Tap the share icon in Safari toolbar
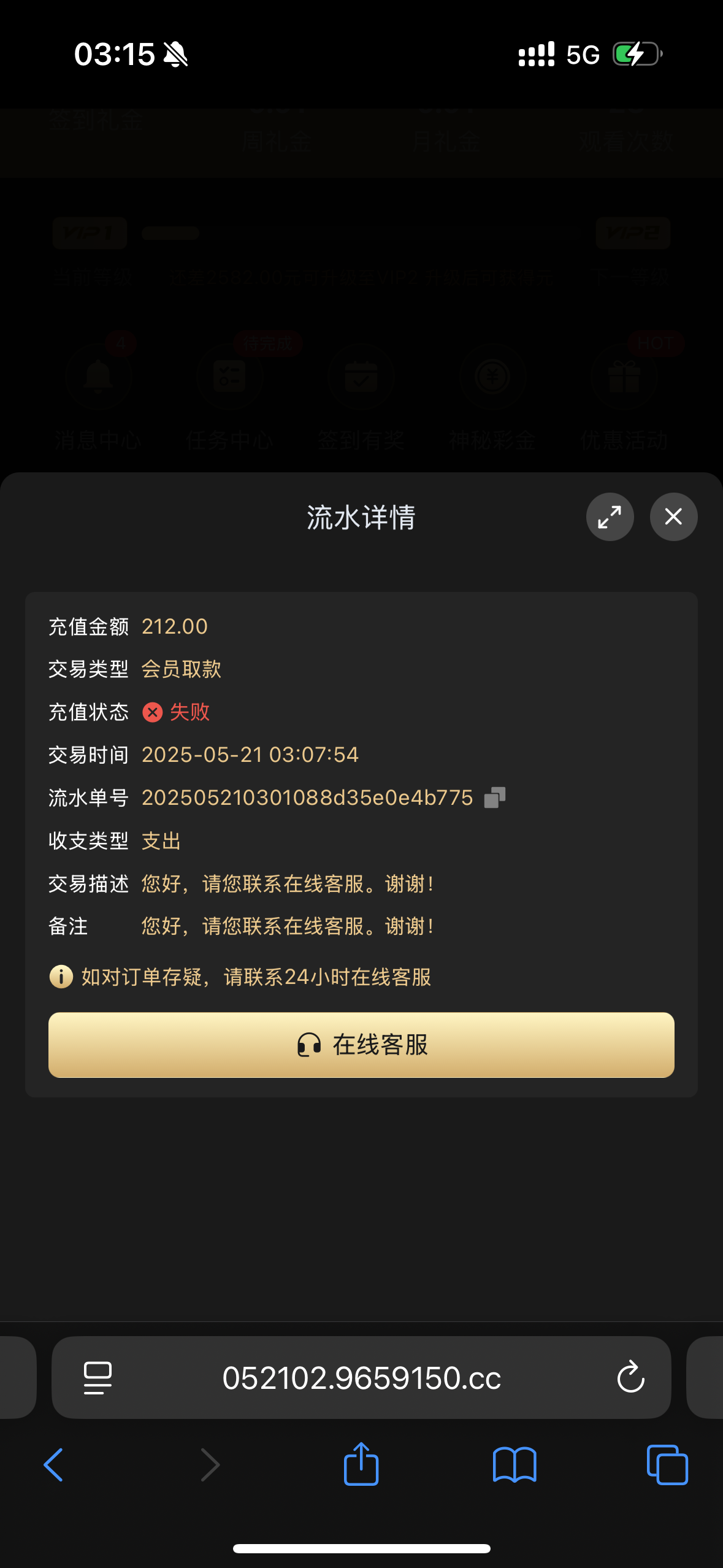The height and width of the screenshot is (1568, 723). point(361,1465)
